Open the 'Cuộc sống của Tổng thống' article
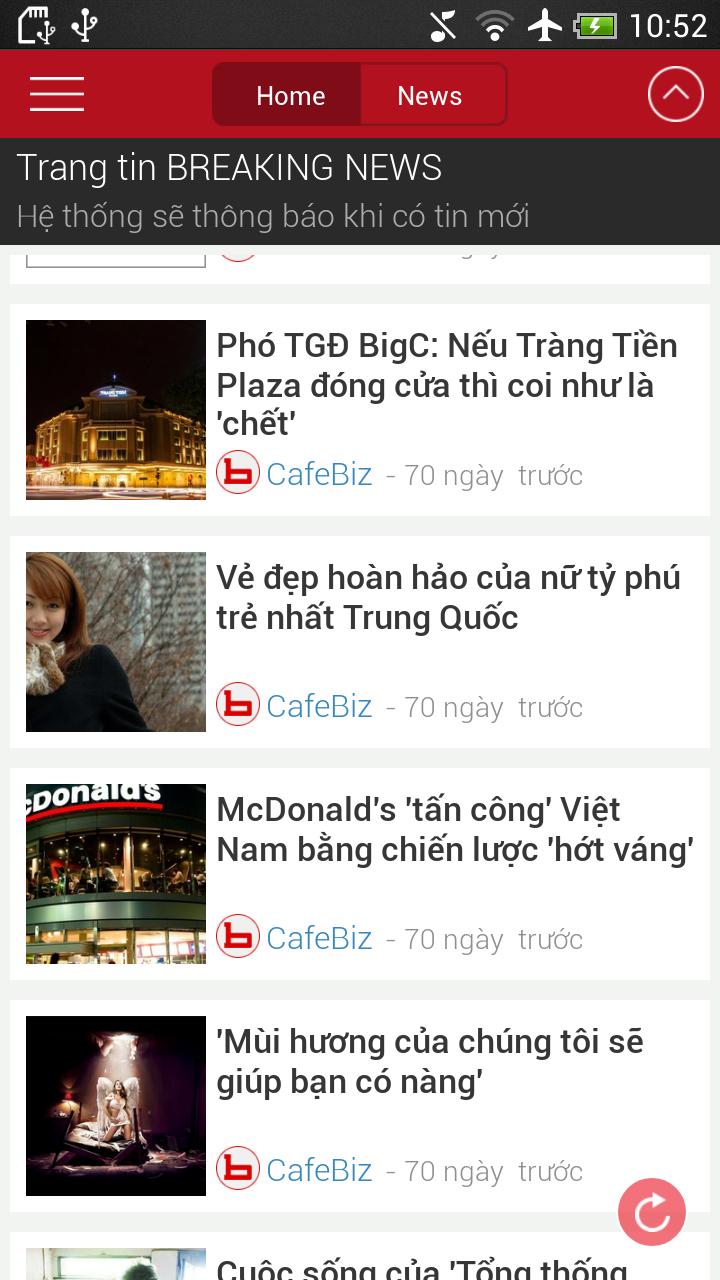The image size is (720, 1280). pos(422,1268)
